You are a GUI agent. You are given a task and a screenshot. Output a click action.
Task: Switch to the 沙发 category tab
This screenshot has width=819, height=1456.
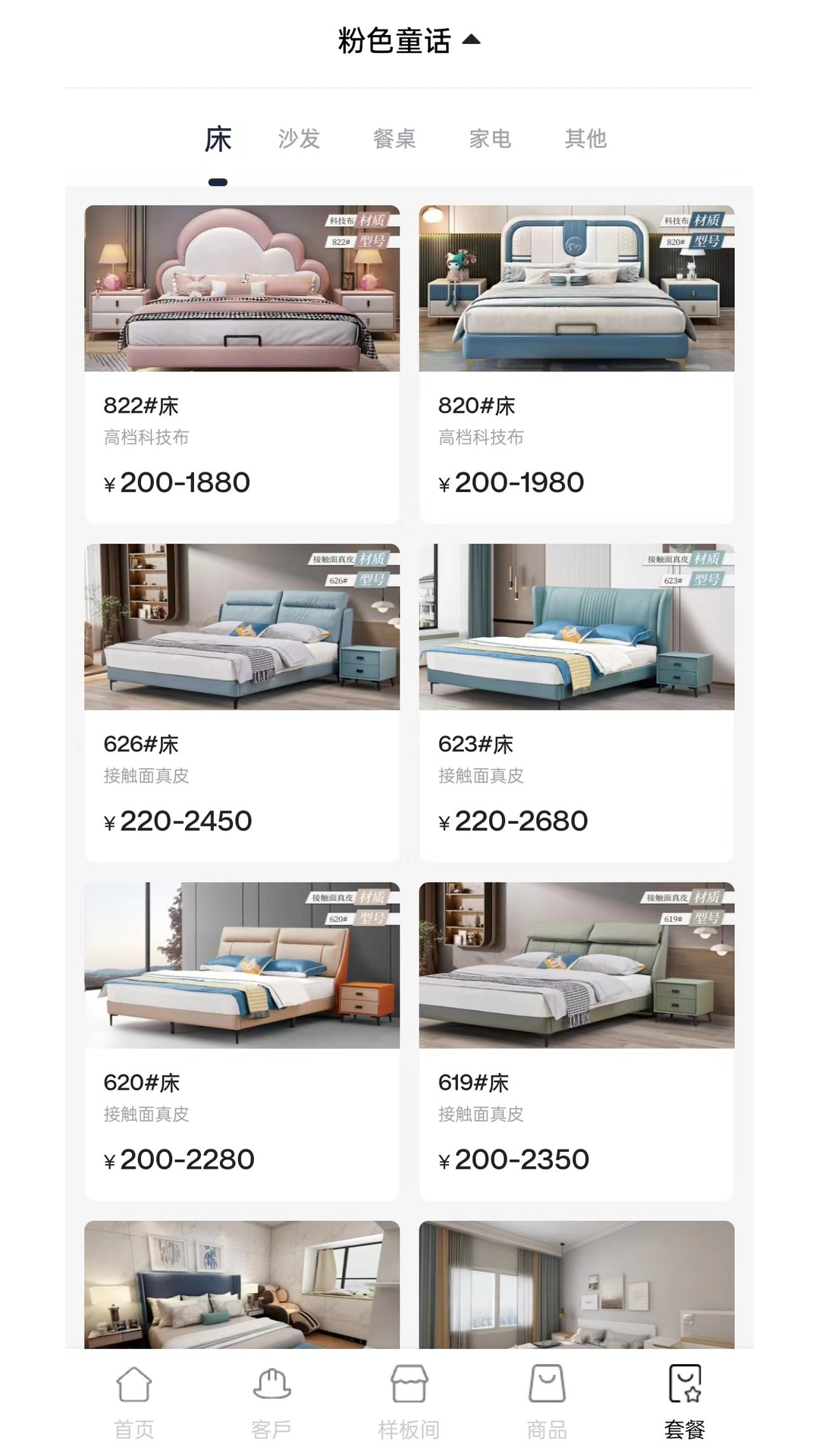pyautogui.click(x=299, y=139)
